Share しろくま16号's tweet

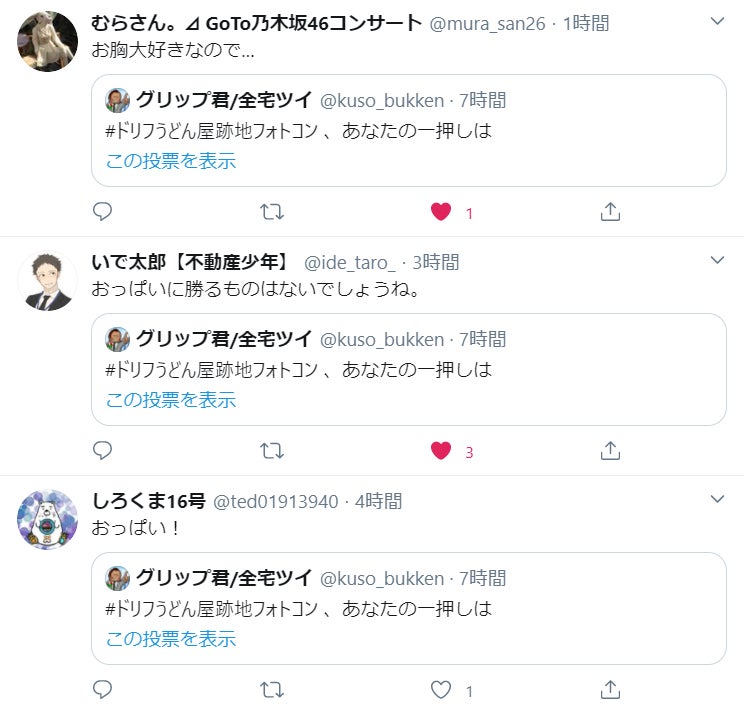pos(610,690)
